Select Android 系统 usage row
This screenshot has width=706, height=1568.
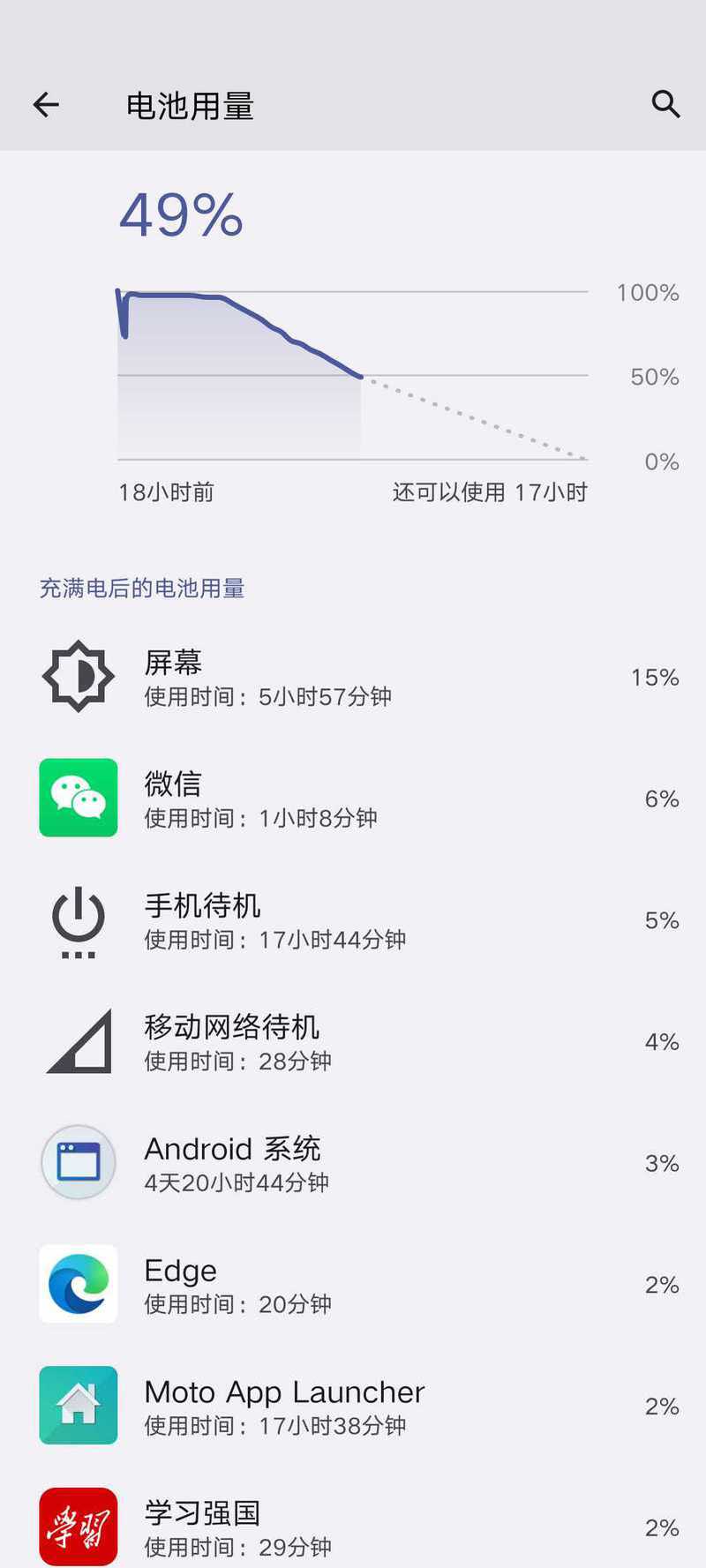353,1163
